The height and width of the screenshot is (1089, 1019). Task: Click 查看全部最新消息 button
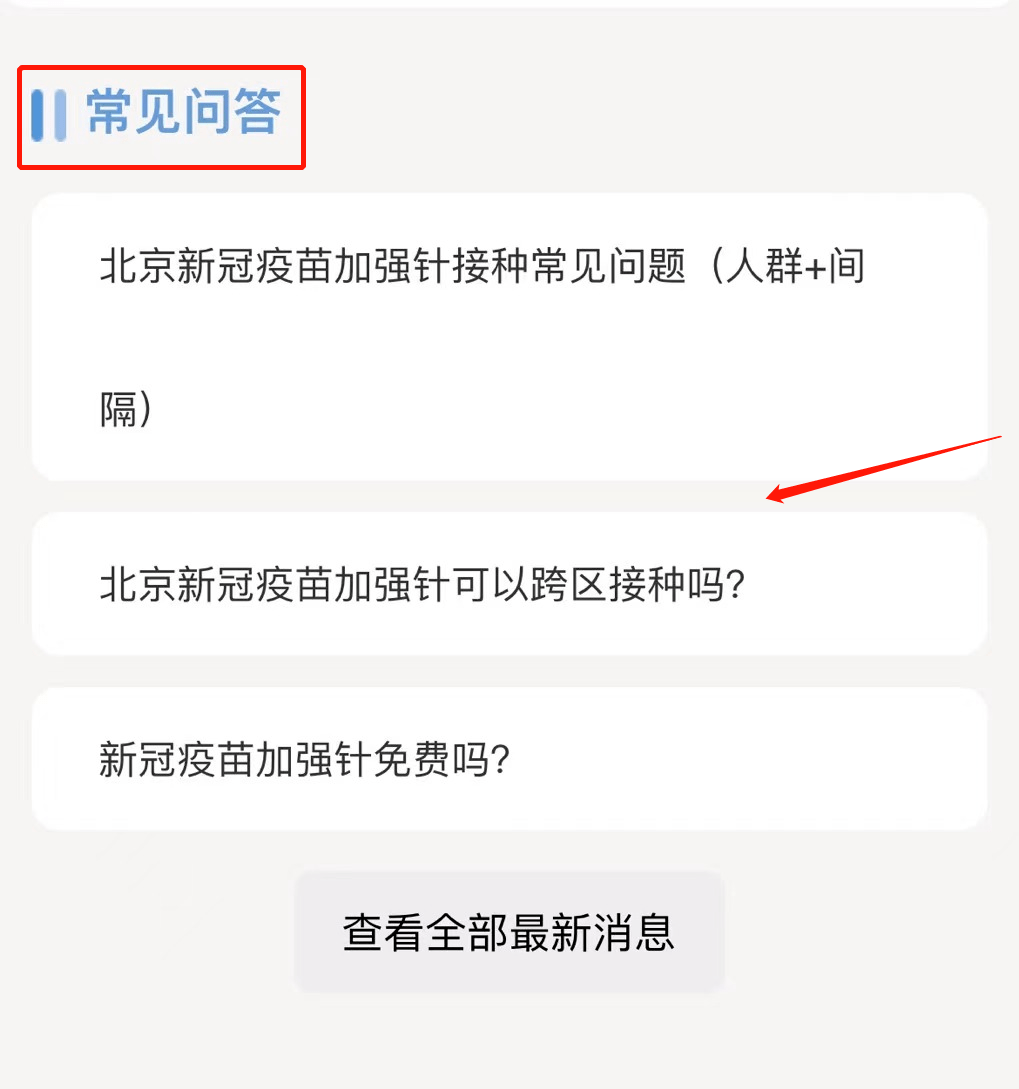click(x=509, y=931)
